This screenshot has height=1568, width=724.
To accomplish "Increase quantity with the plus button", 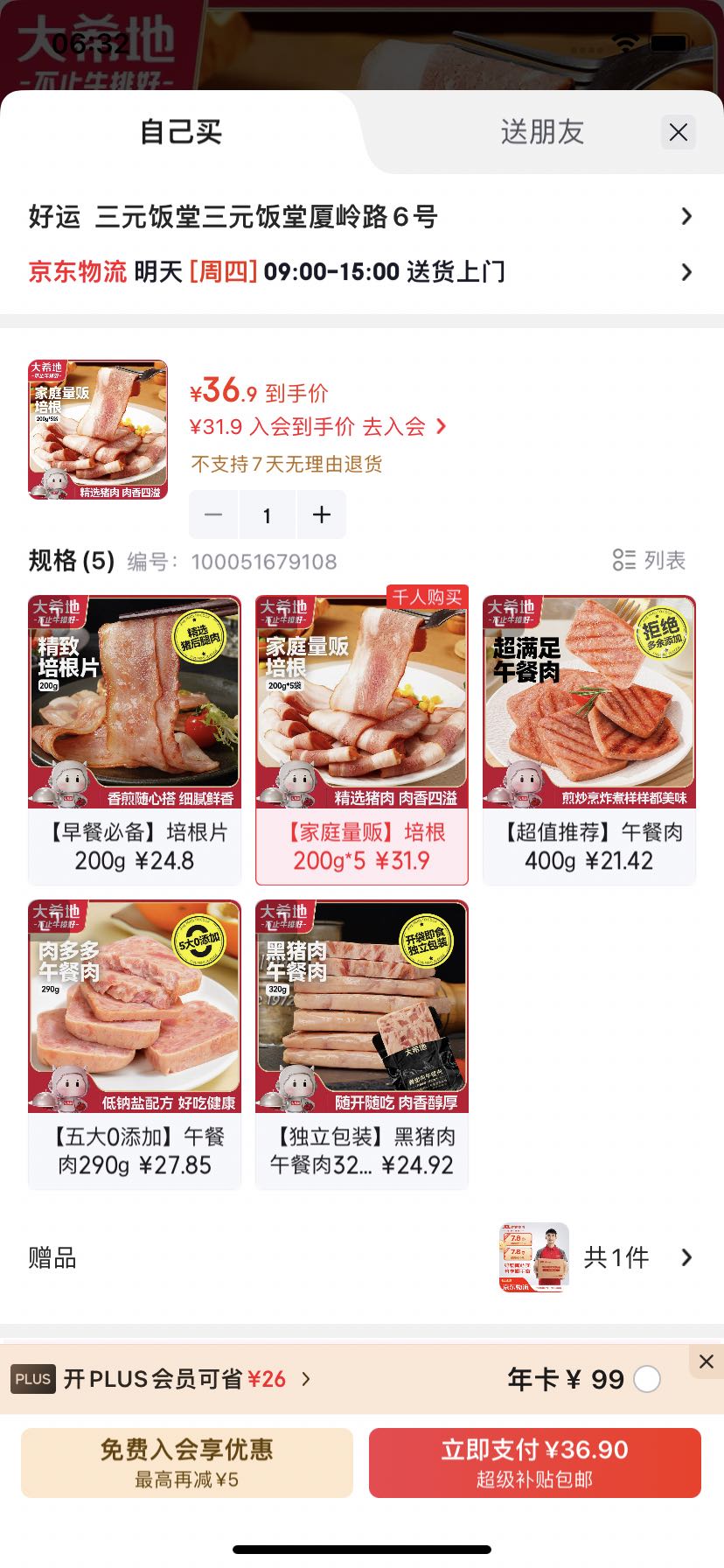I will point(322,514).
